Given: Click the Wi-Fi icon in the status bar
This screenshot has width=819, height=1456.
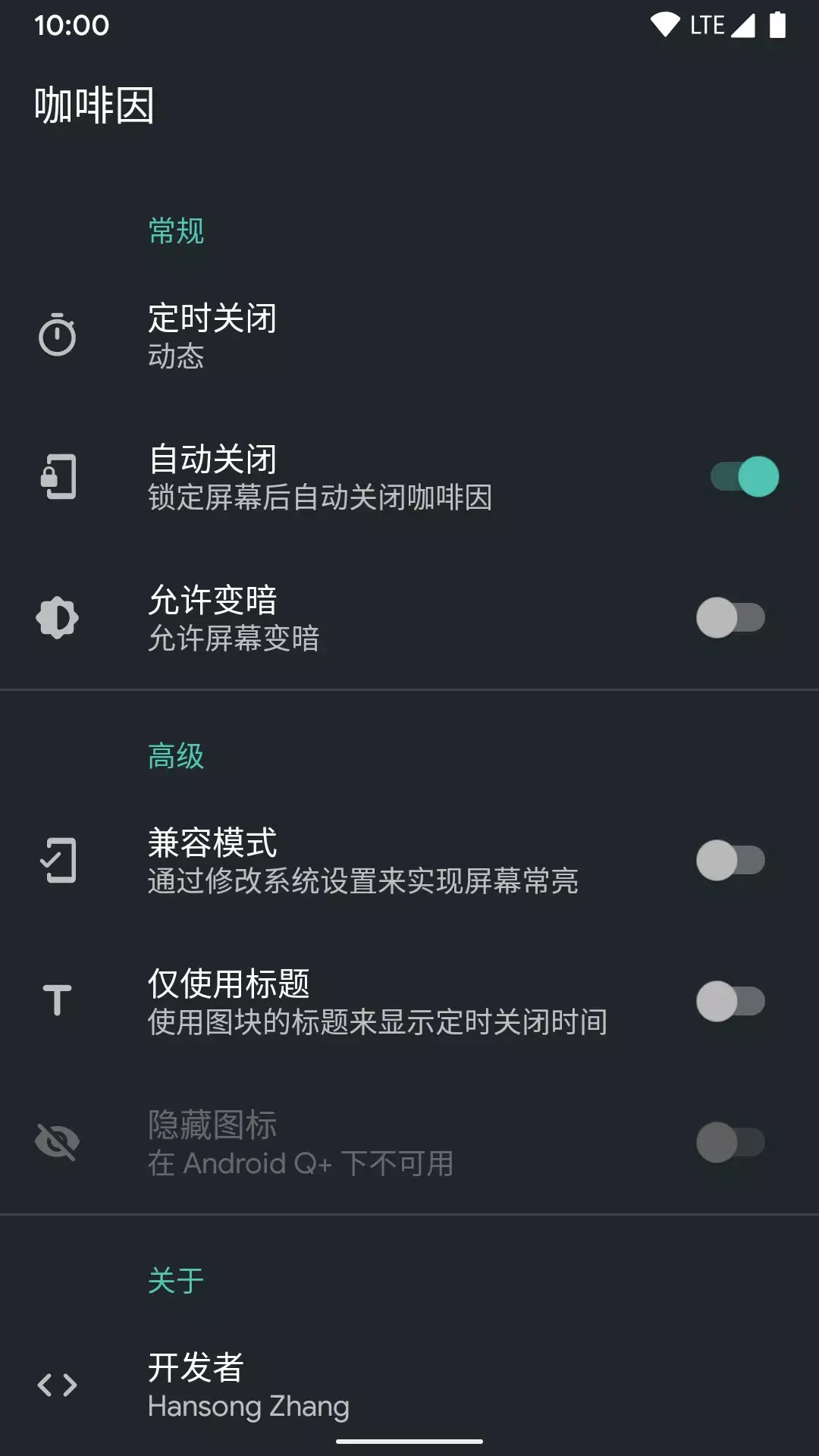Looking at the screenshot, I should (665, 24).
